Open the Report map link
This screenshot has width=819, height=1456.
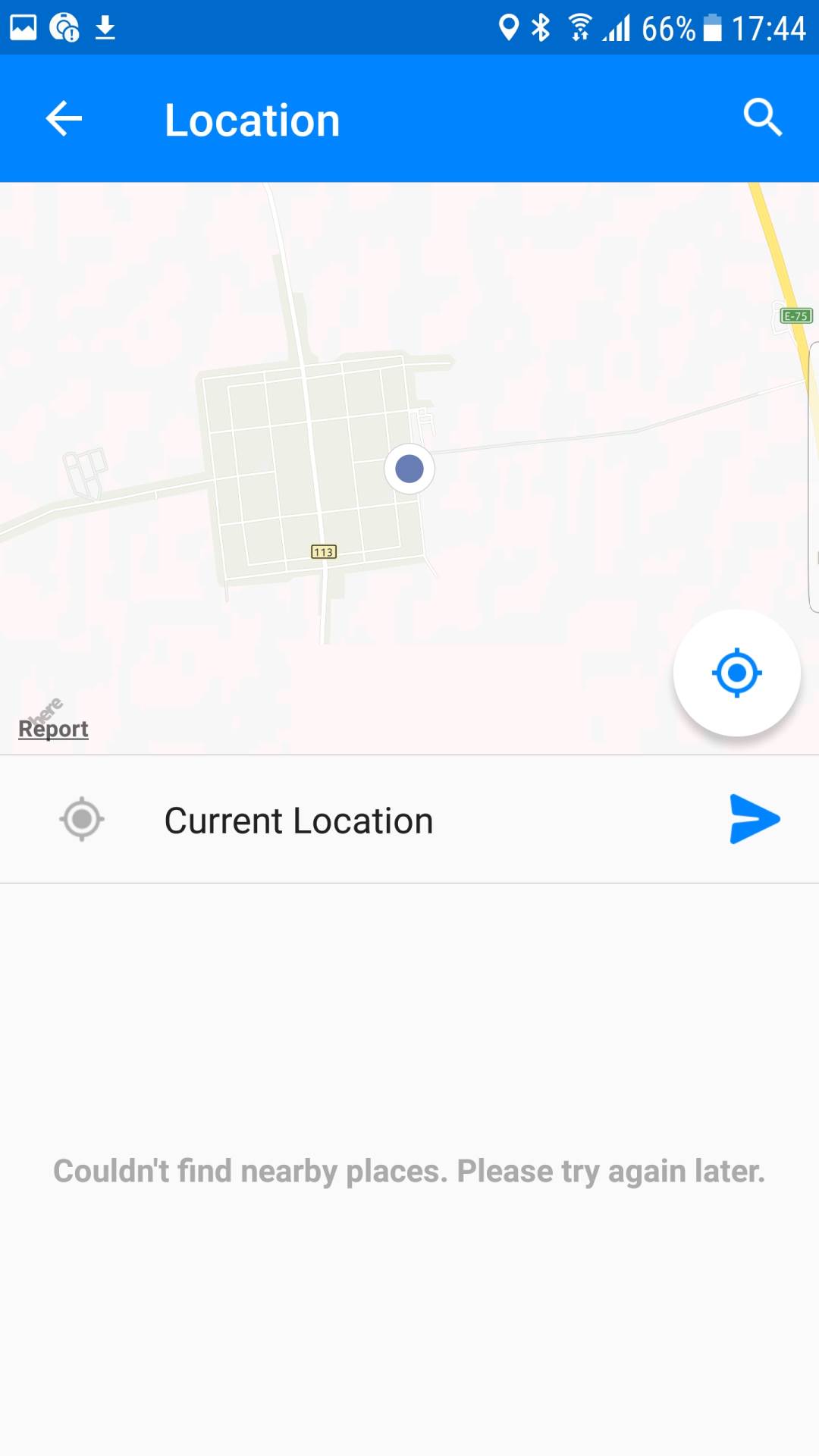53,729
